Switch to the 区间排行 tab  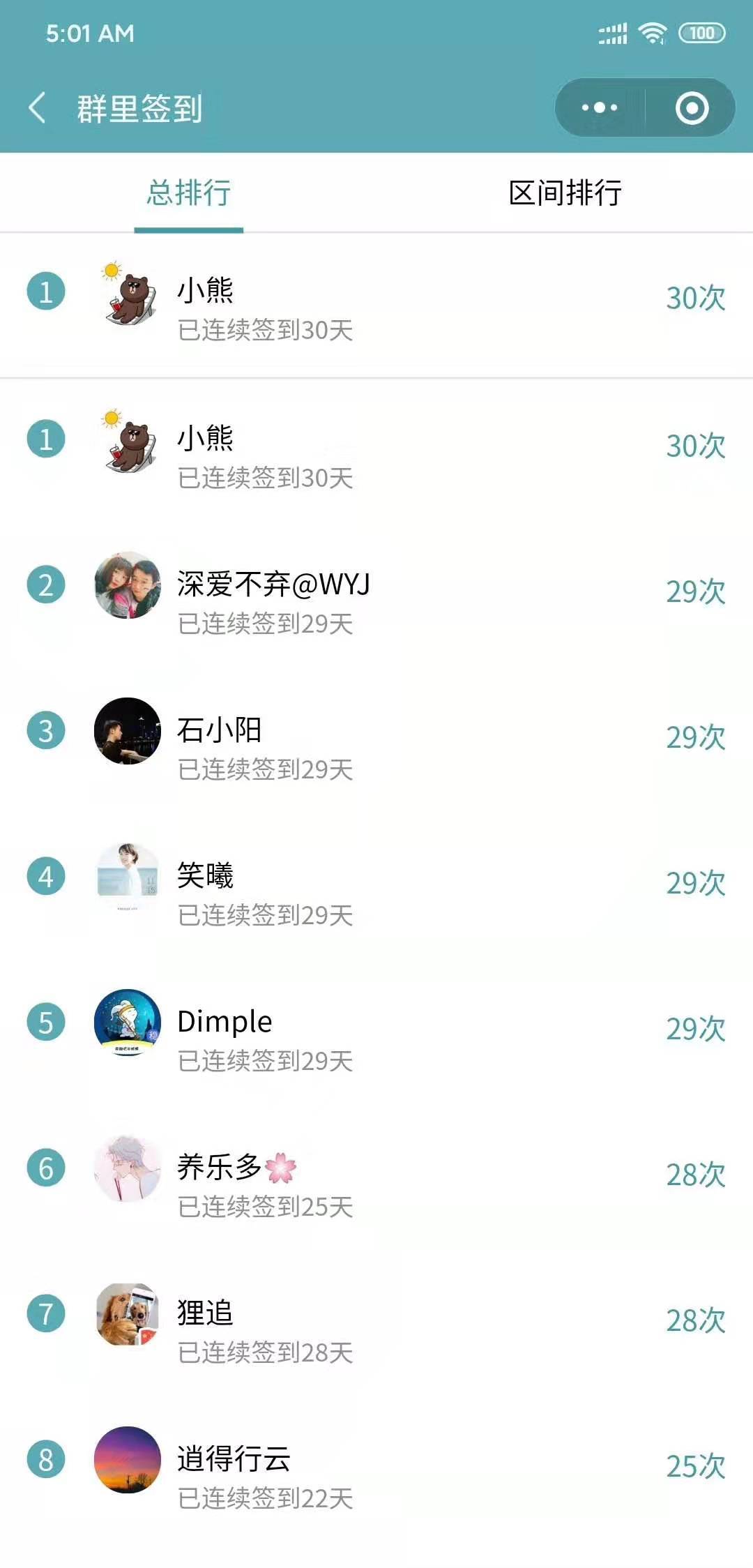(565, 193)
